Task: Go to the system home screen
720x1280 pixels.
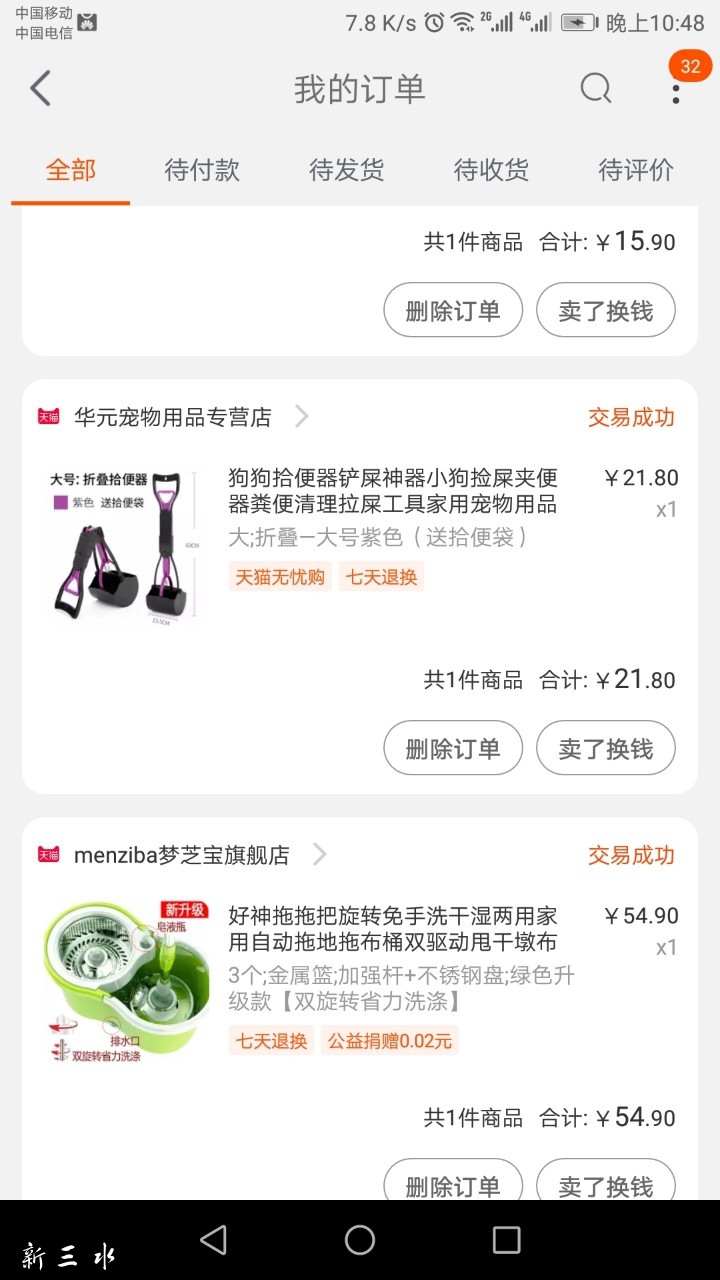Action: (x=360, y=1240)
